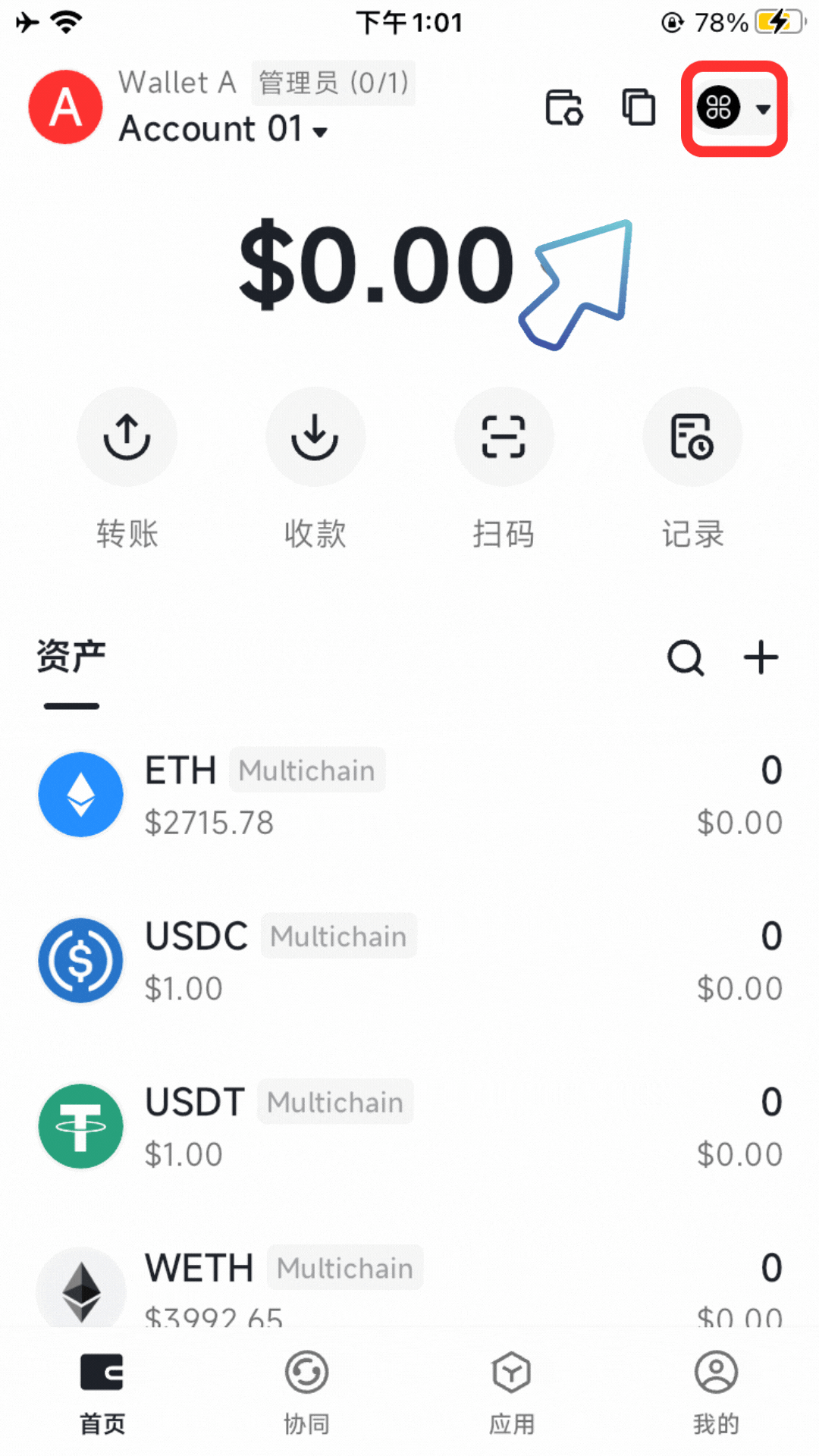Open the wallet settings icon
Viewport: 819px width, 1456px height.
tap(564, 107)
